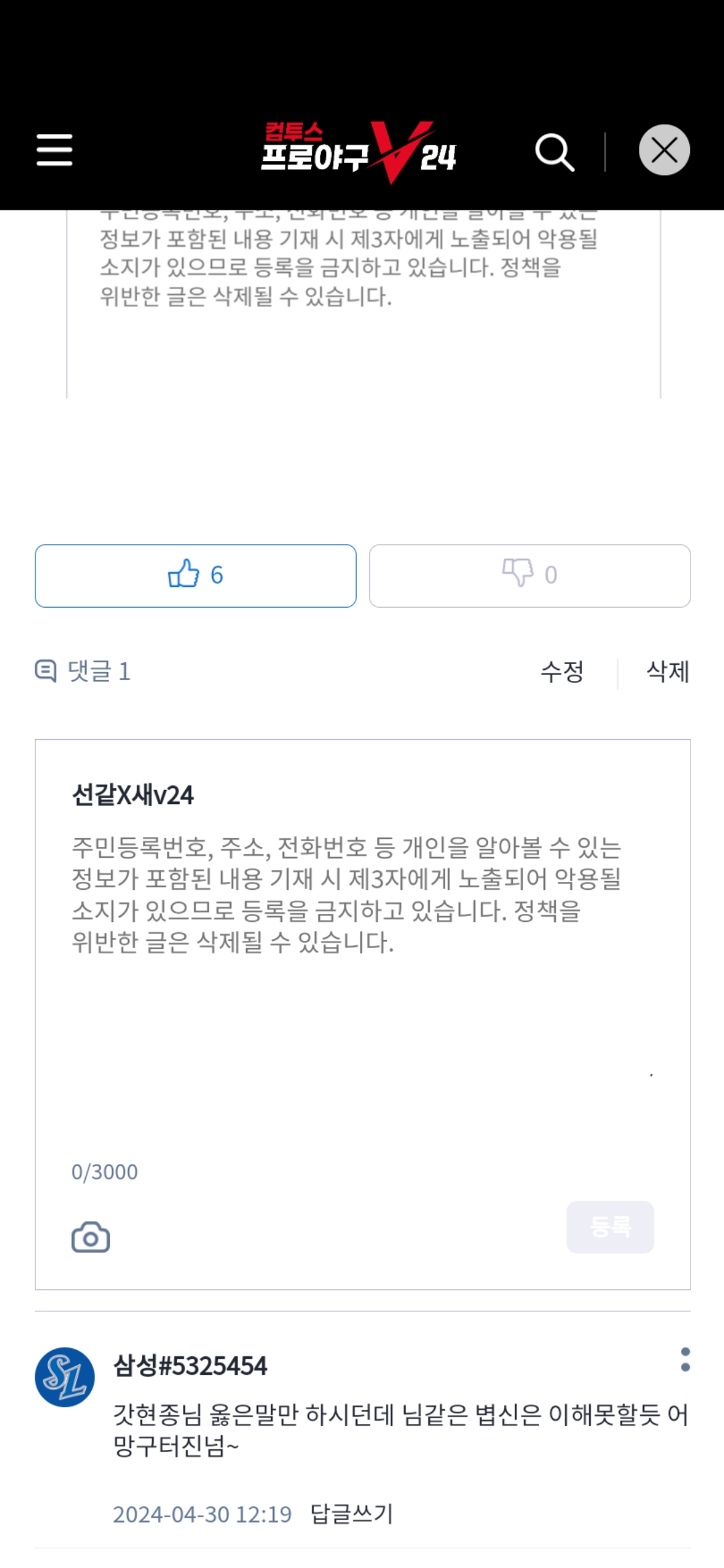The height and width of the screenshot is (1568, 724).
Task: Attach a photo with camera icon
Action: 90,1237
